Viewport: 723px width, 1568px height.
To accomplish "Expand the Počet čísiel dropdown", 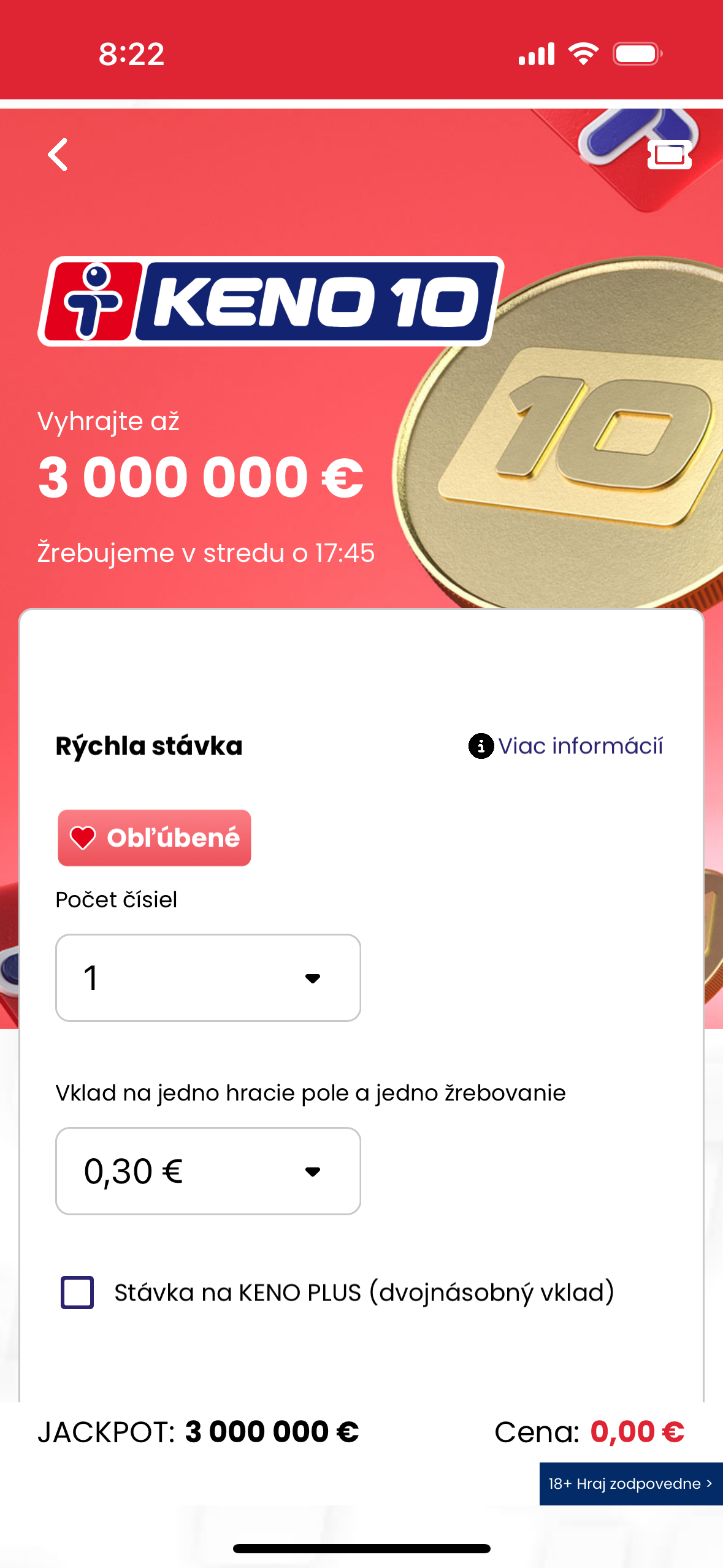I will 208,978.
